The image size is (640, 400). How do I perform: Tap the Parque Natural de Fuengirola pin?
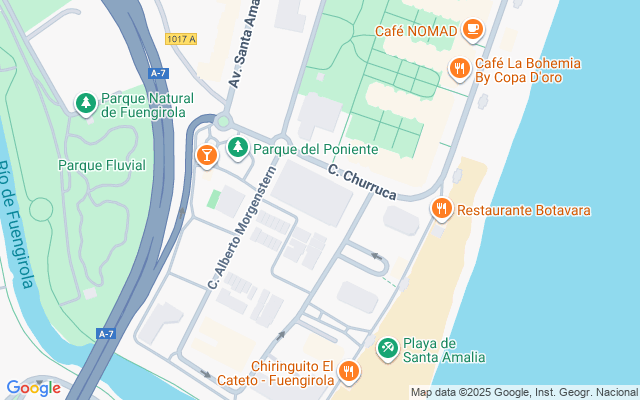86,103
